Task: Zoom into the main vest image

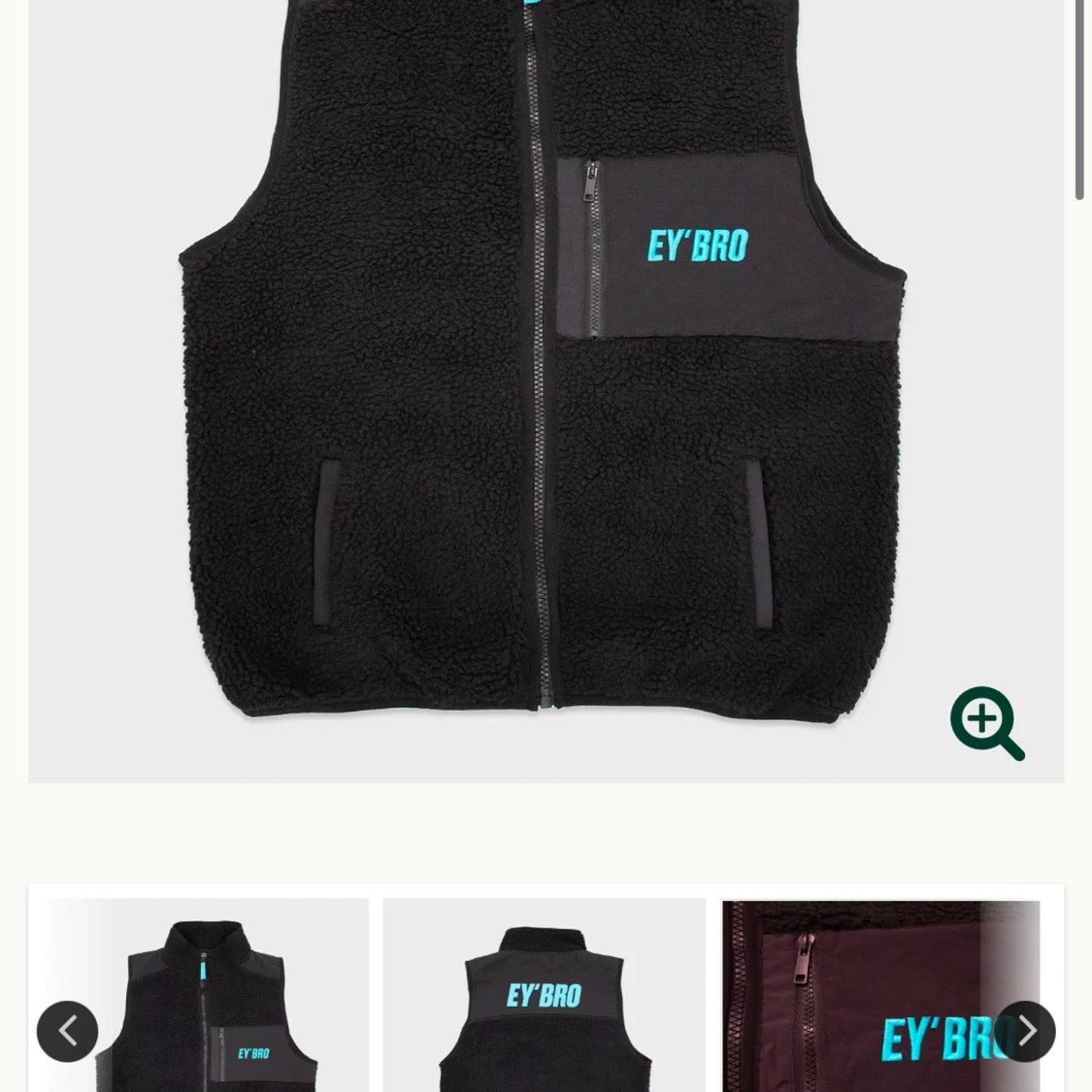Action: point(987,723)
